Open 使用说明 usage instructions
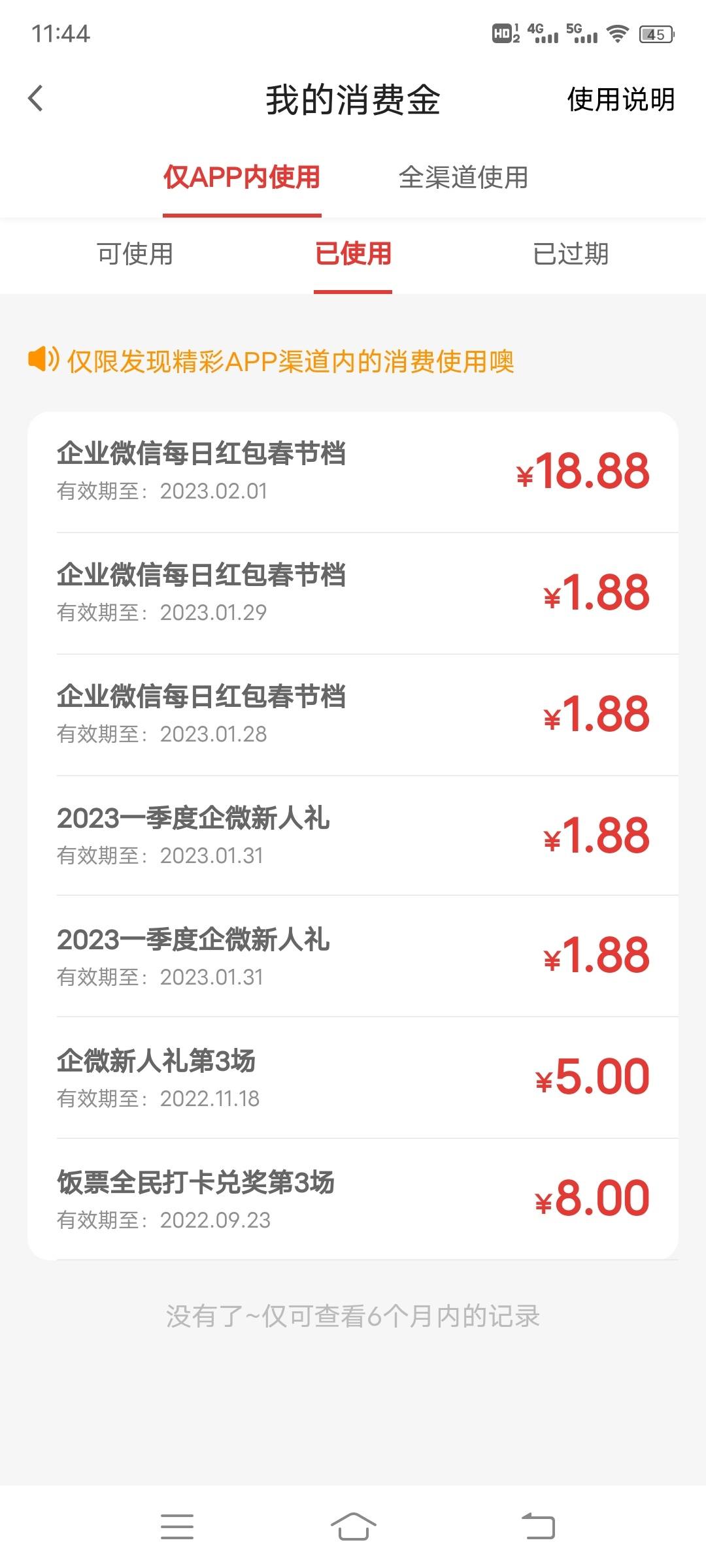This screenshot has width=706, height=1568. (620, 99)
